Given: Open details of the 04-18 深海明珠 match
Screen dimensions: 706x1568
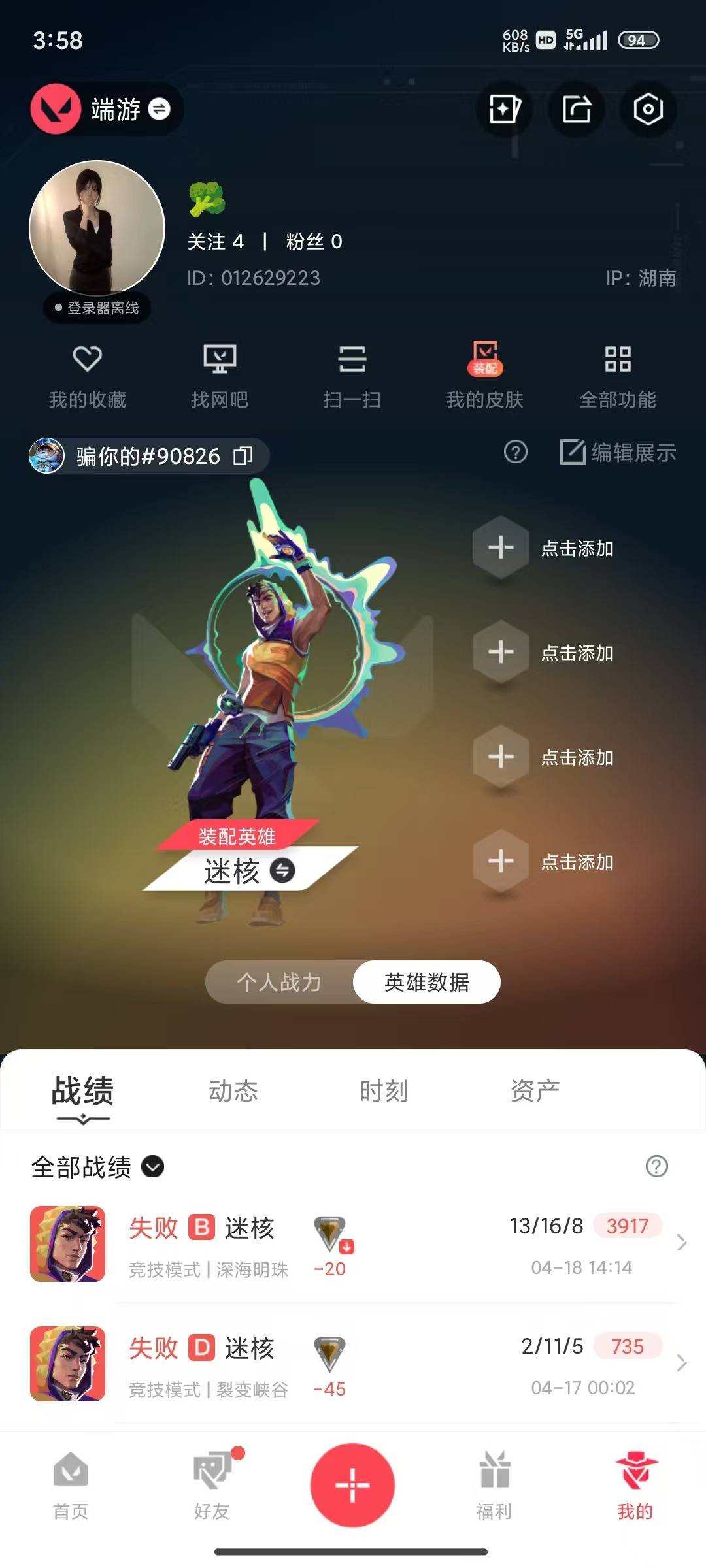Looking at the screenshot, I should pos(353,1245).
